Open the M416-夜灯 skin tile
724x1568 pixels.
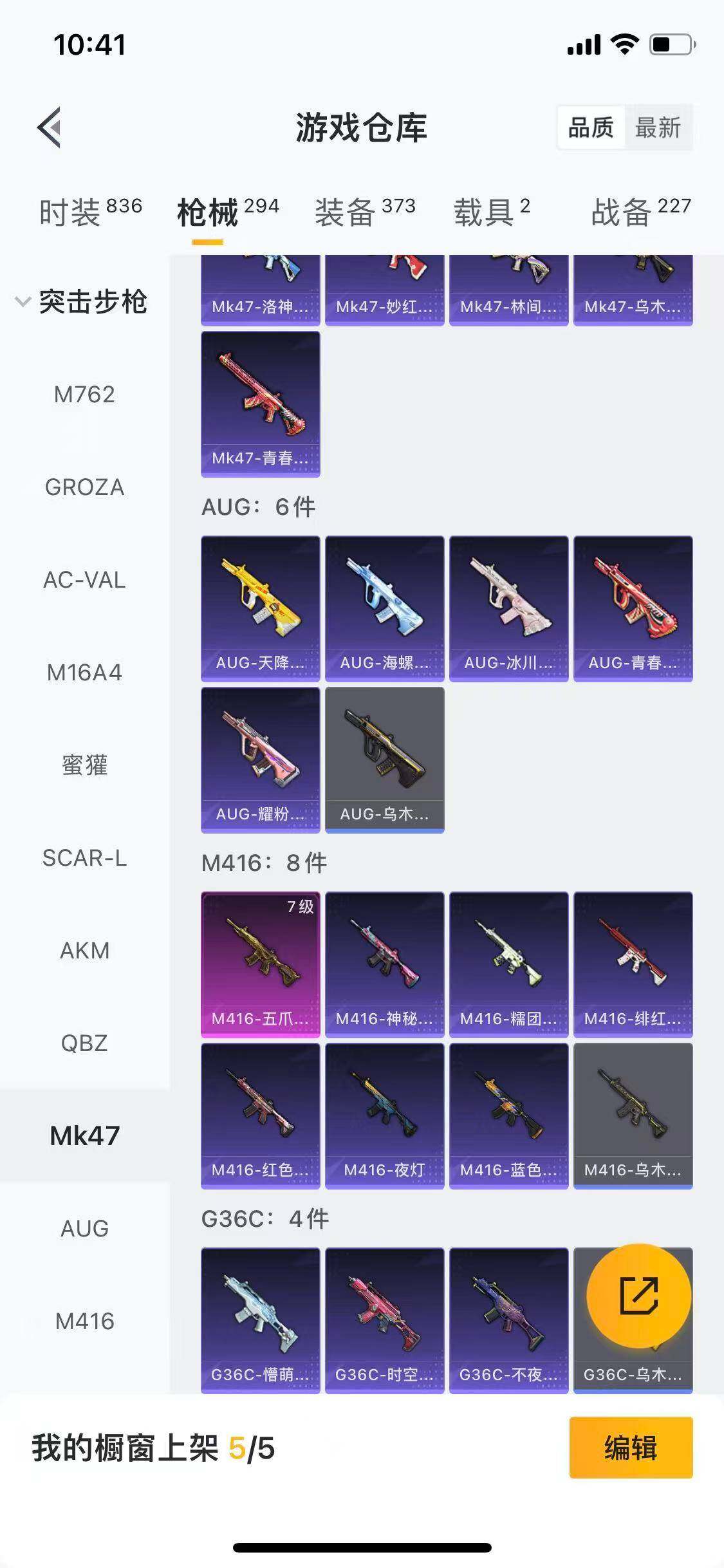(384, 1115)
